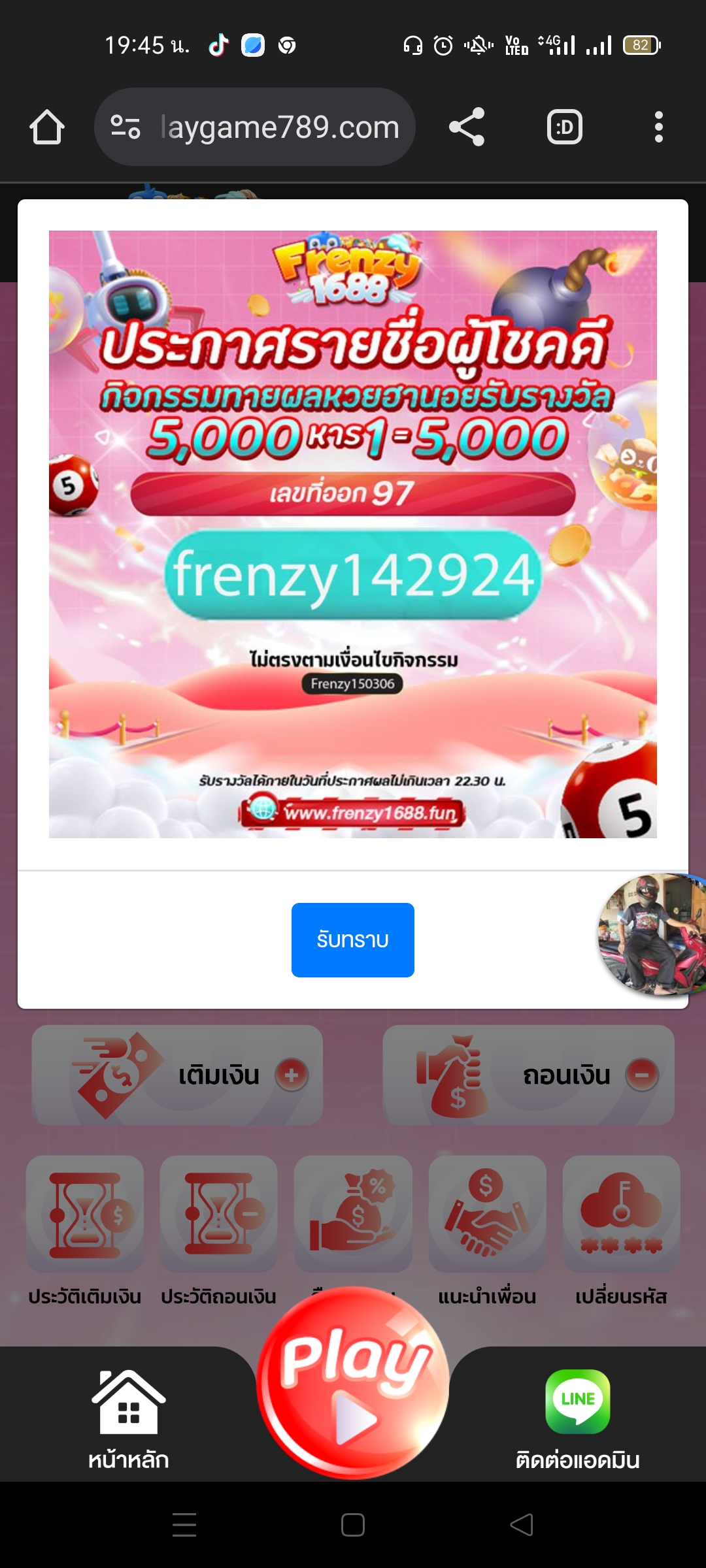Choose ถอนเงิน to withdraw money
This screenshot has width=706, height=1568.
click(529, 1075)
